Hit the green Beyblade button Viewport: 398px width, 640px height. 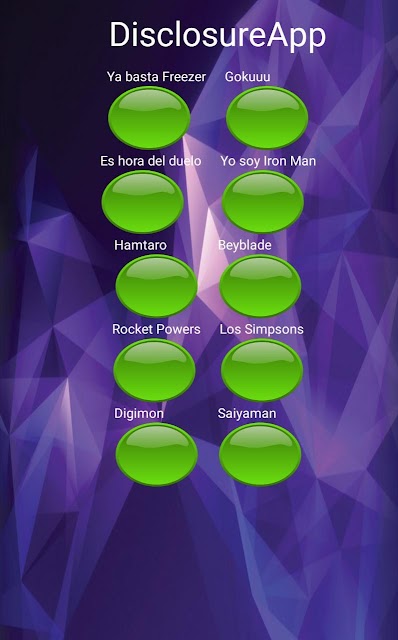click(x=260, y=286)
